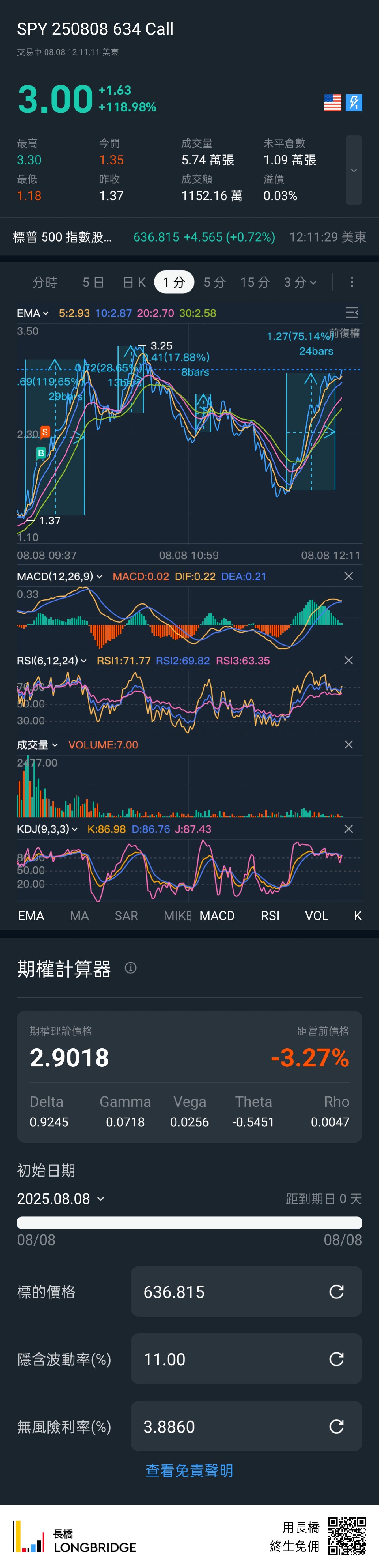Select the 15分 chart interval
The height and width of the screenshot is (1568, 379).
pyautogui.click(x=255, y=282)
